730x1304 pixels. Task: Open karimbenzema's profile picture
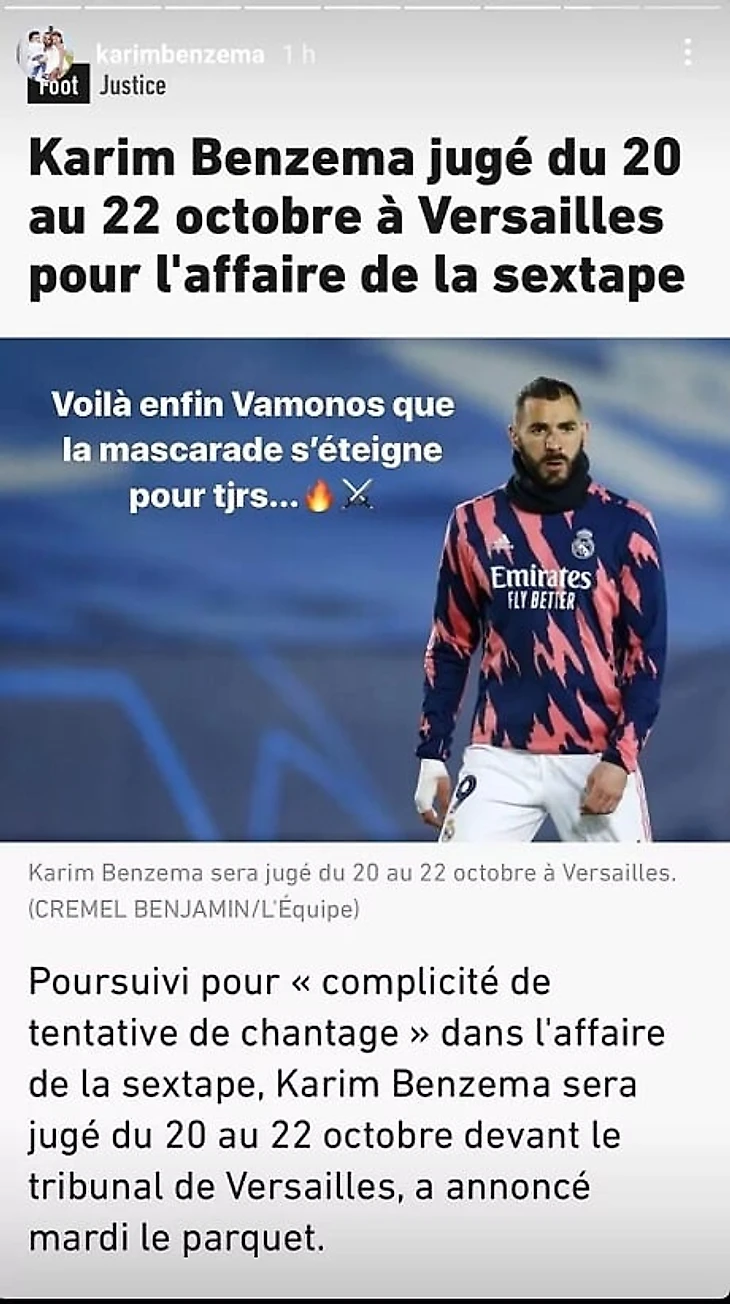click(44, 53)
